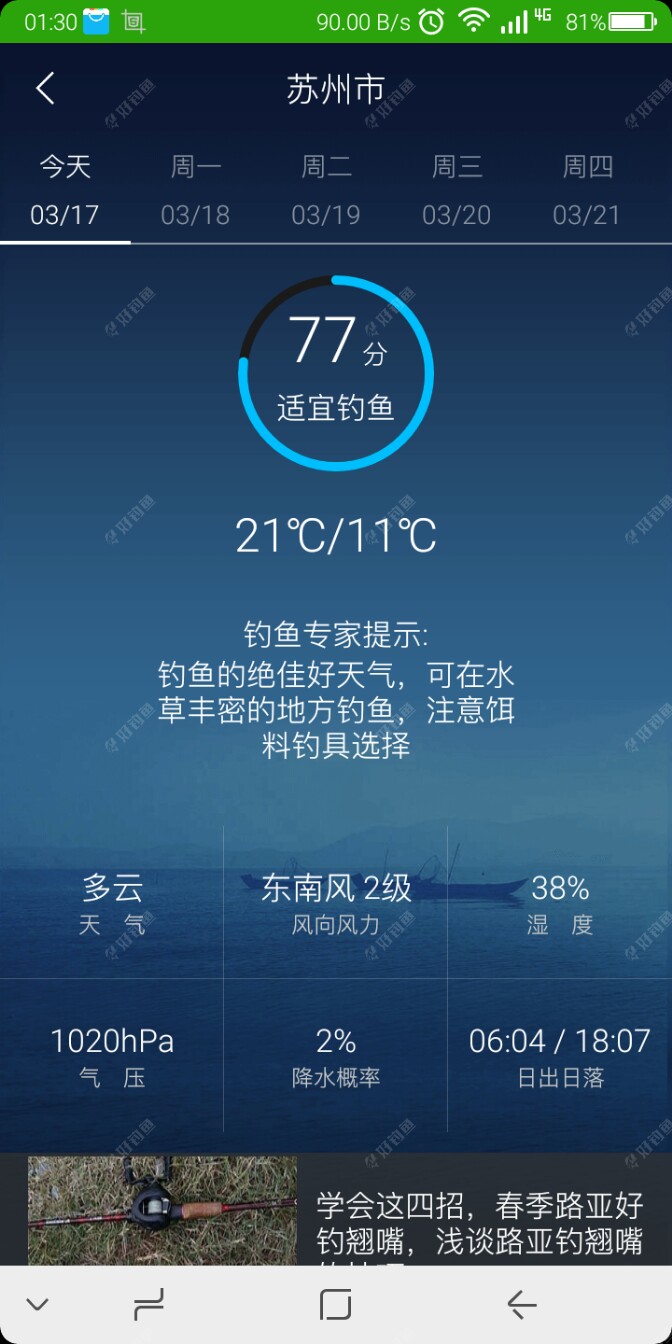
Task: Hide the navigation bar with the chevron
Action: tap(37, 1304)
